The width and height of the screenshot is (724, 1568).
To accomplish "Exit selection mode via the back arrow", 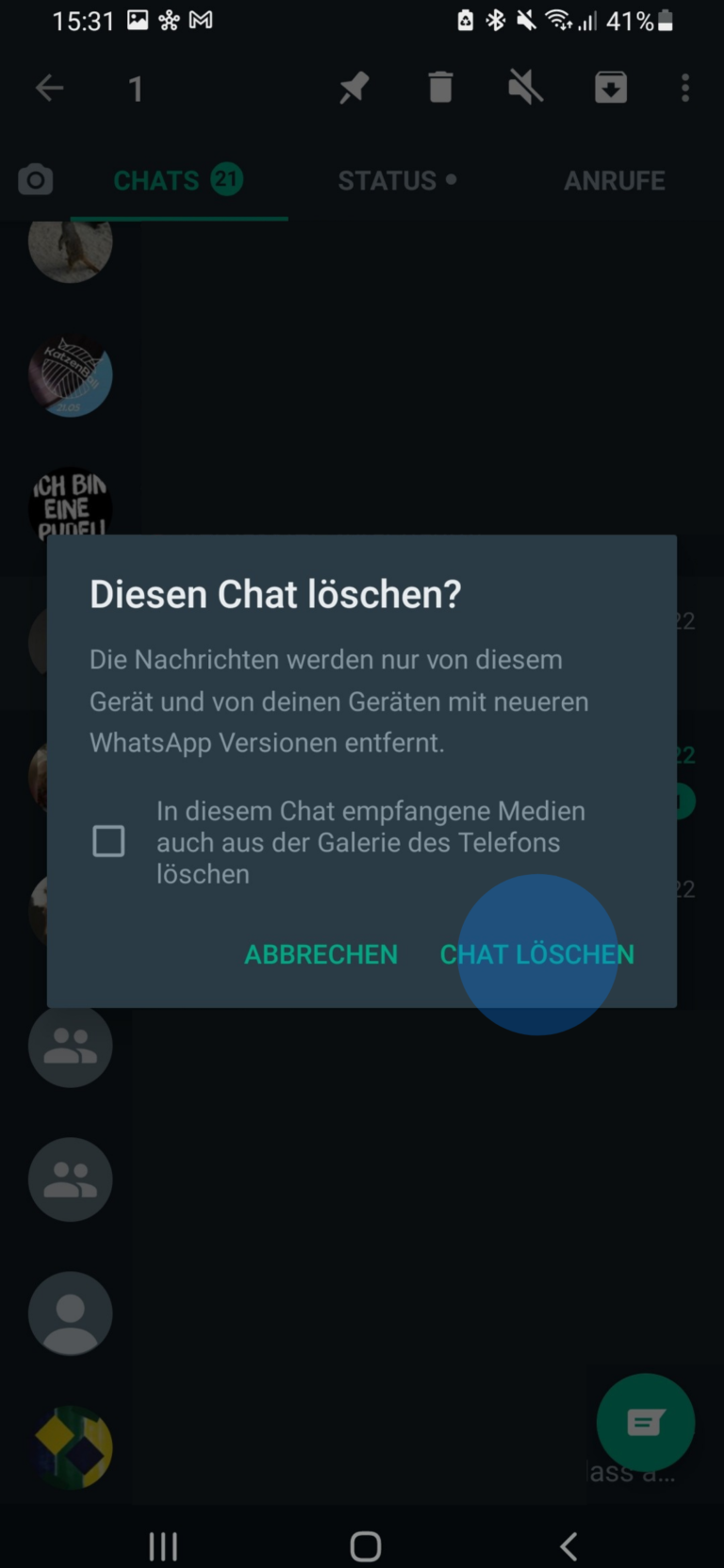I will coord(50,87).
